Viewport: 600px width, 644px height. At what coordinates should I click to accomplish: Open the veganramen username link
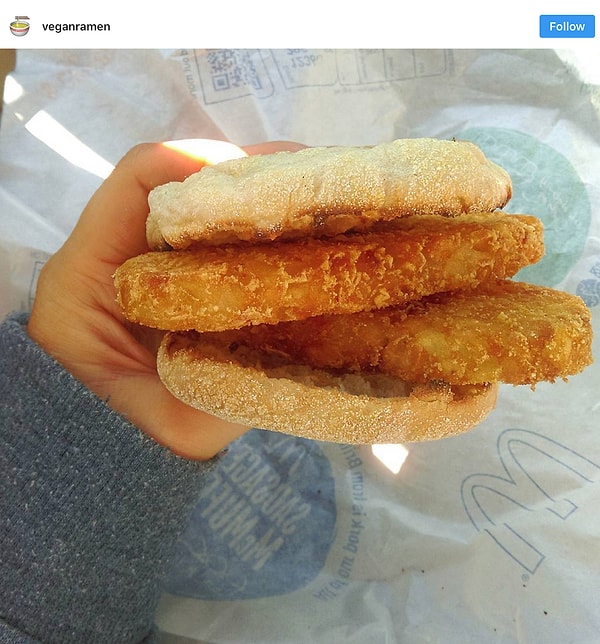tap(76, 27)
